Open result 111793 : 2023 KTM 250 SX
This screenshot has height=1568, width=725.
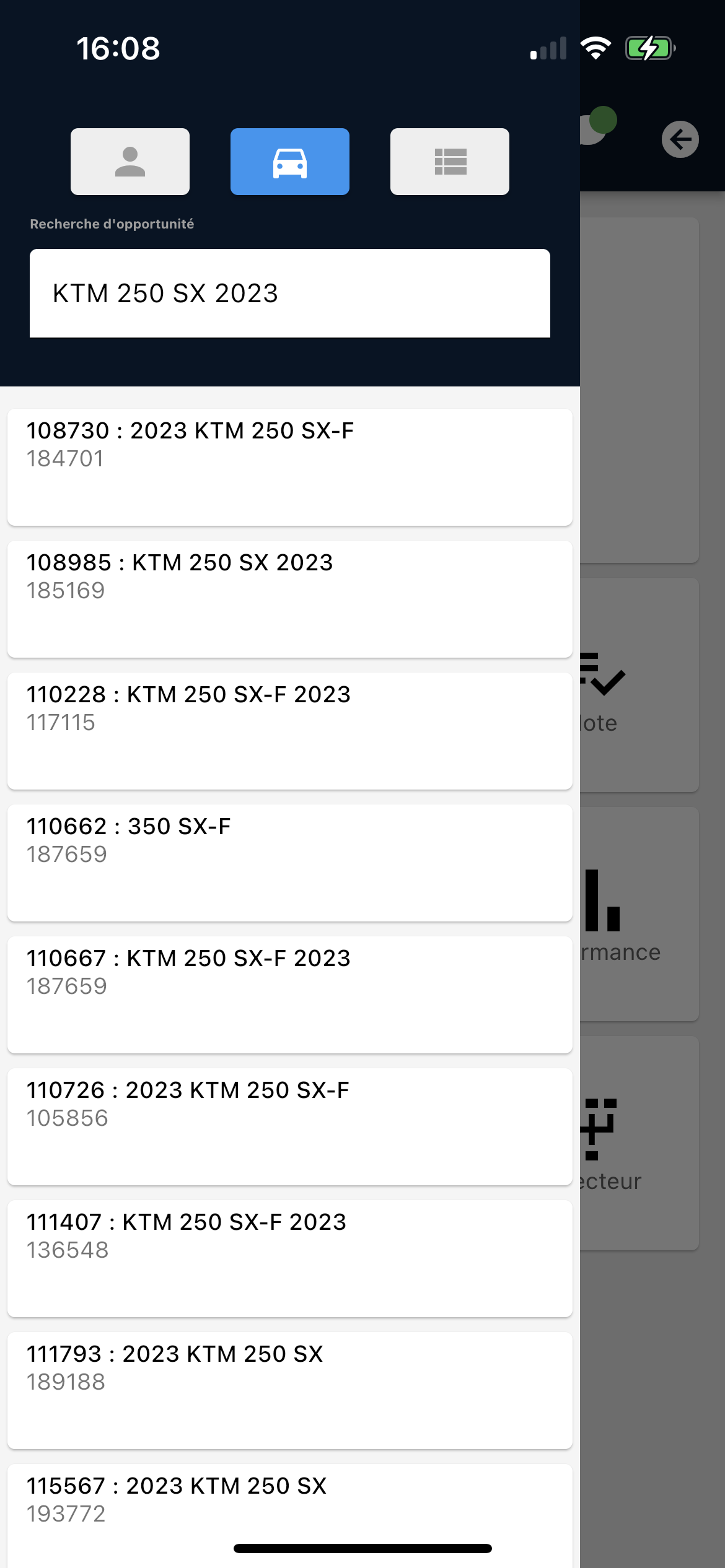[x=290, y=1390]
